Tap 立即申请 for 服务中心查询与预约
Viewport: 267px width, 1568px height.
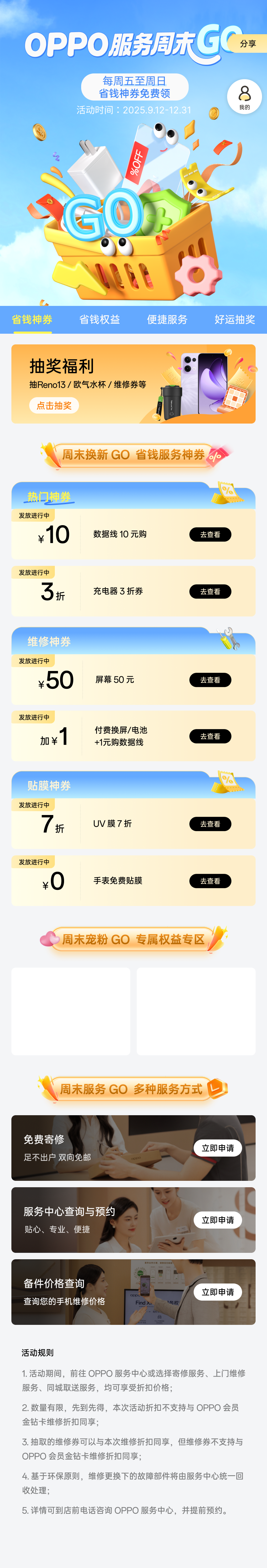pyautogui.click(x=217, y=1220)
